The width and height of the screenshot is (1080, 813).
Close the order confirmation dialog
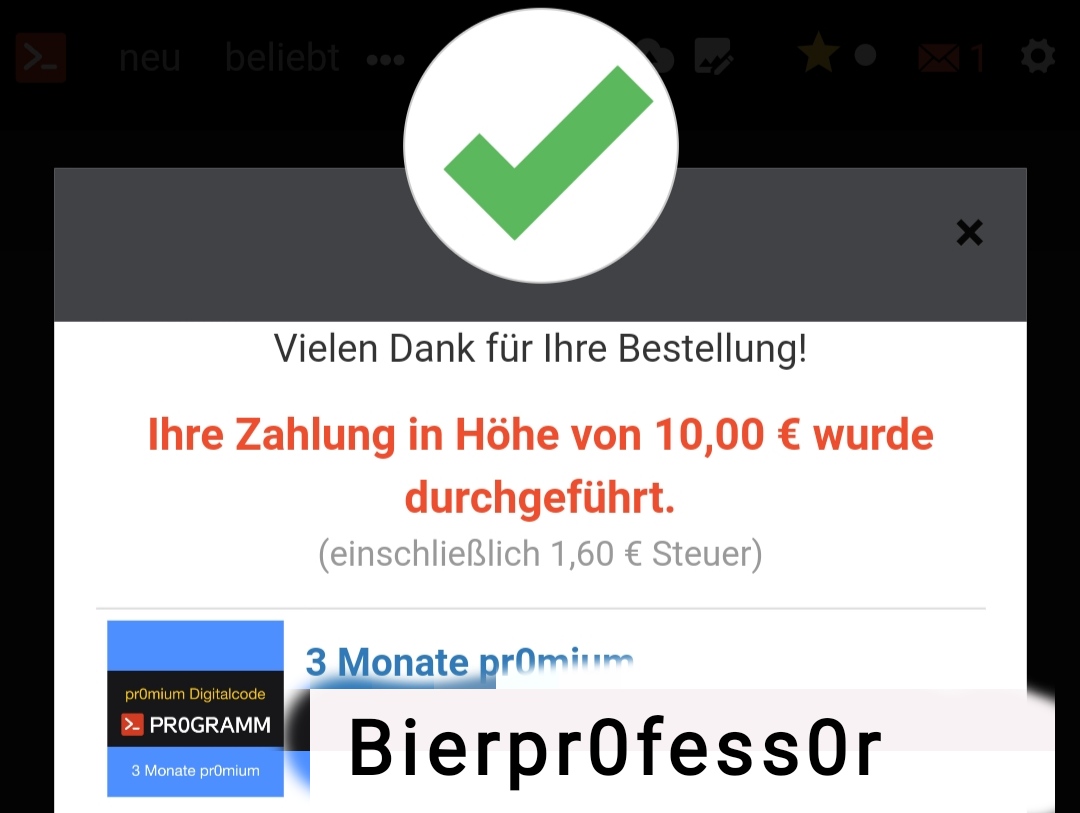[969, 233]
